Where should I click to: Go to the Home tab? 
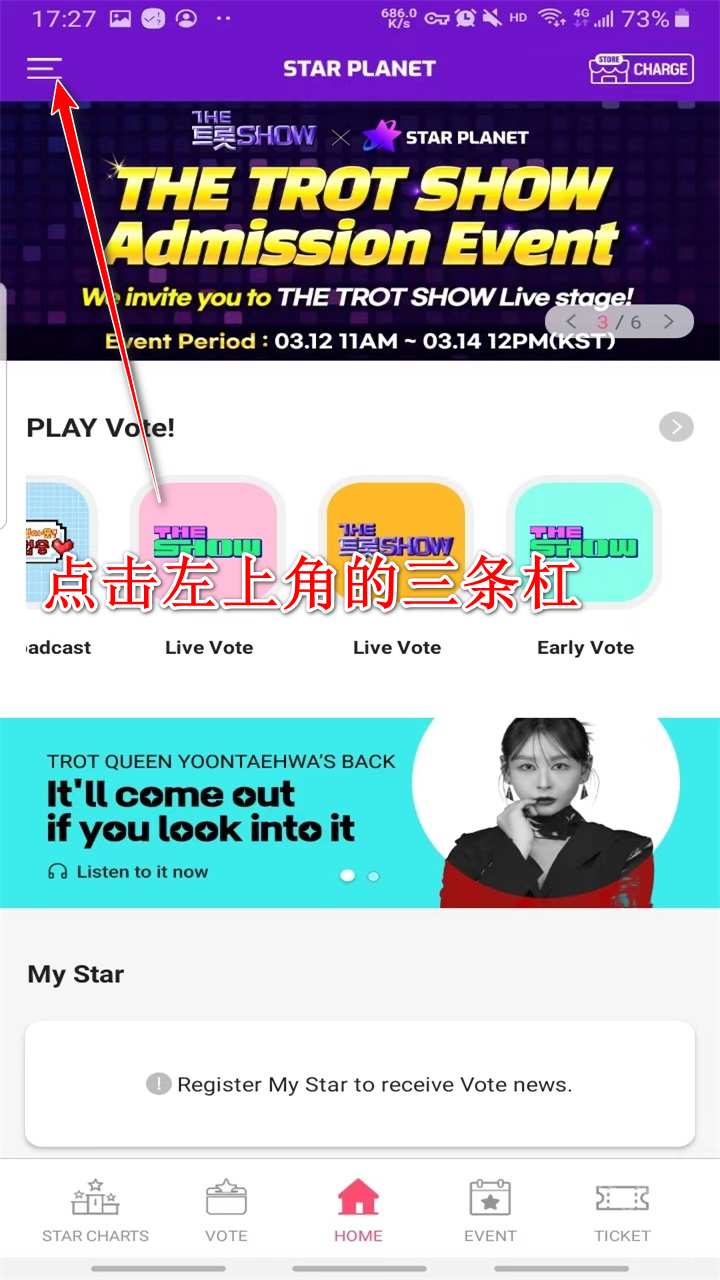358,1210
